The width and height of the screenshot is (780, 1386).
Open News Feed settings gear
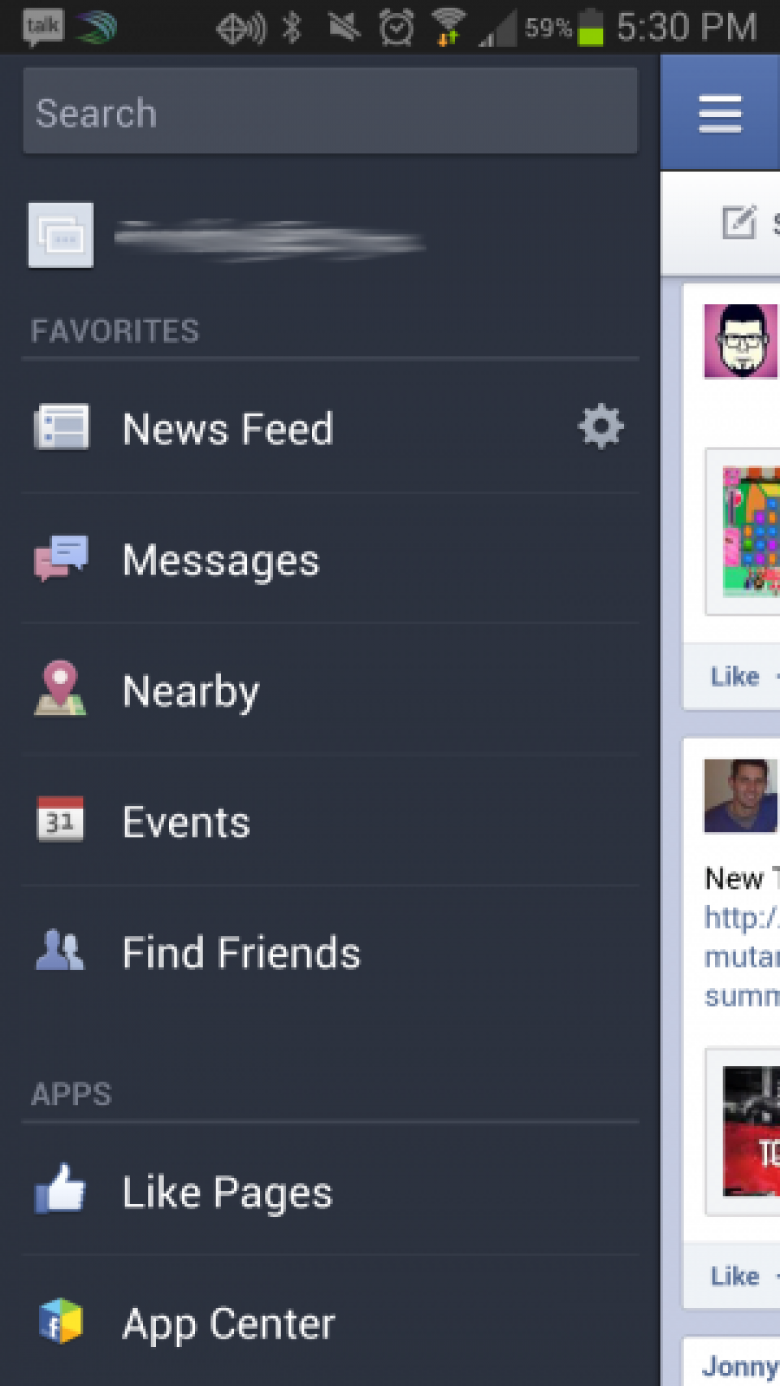601,428
